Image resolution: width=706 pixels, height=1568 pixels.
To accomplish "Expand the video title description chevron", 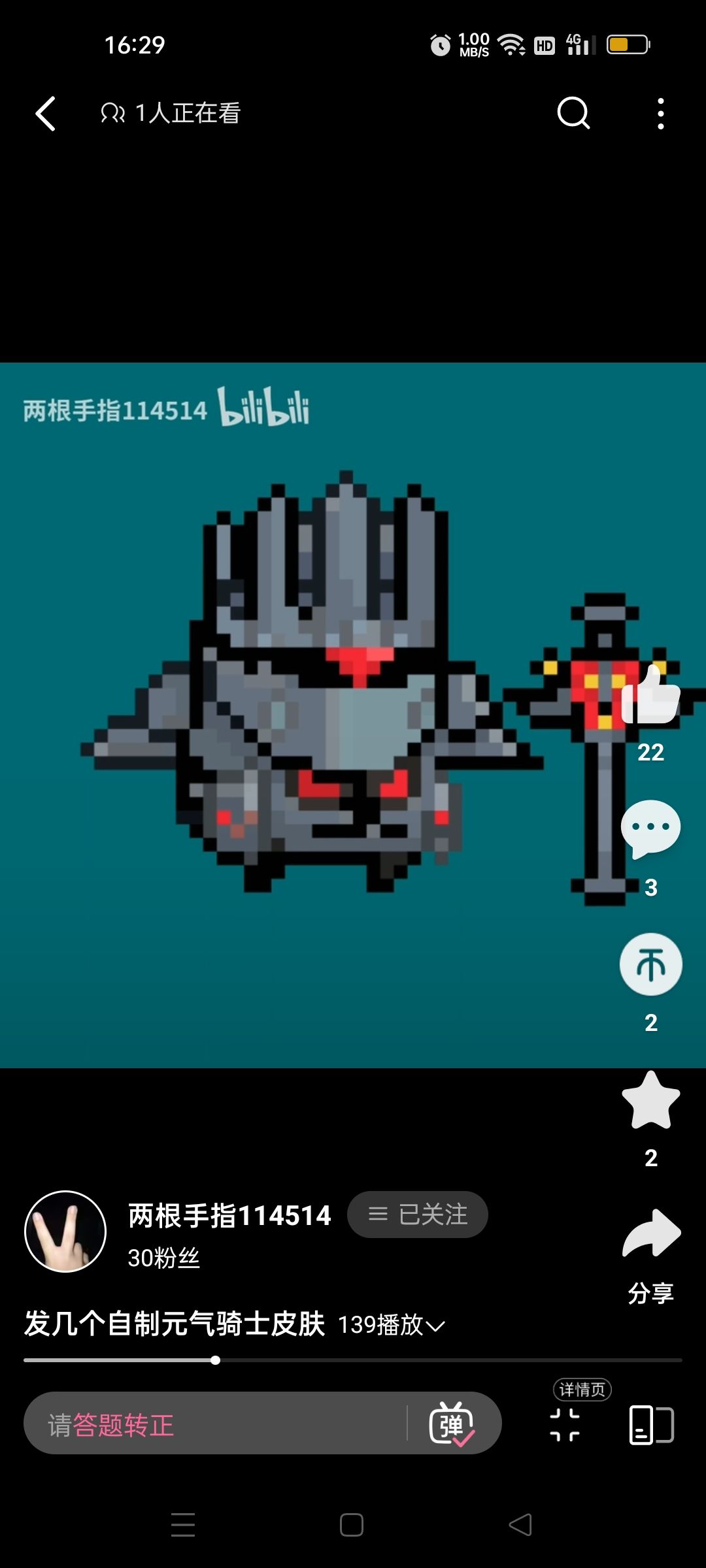I will click(x=435, y=1326).
